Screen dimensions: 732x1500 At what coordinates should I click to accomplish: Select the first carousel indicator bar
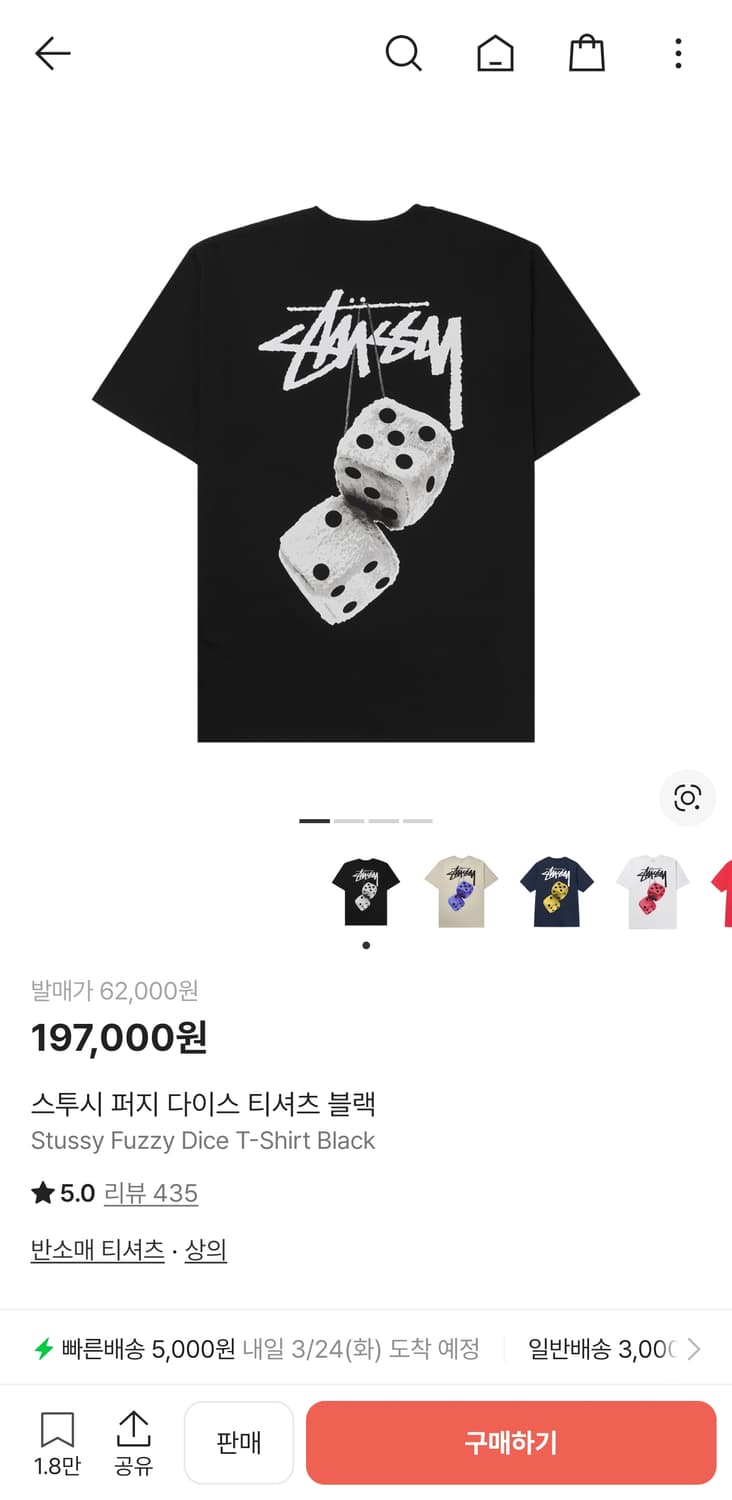coord(313,820)
